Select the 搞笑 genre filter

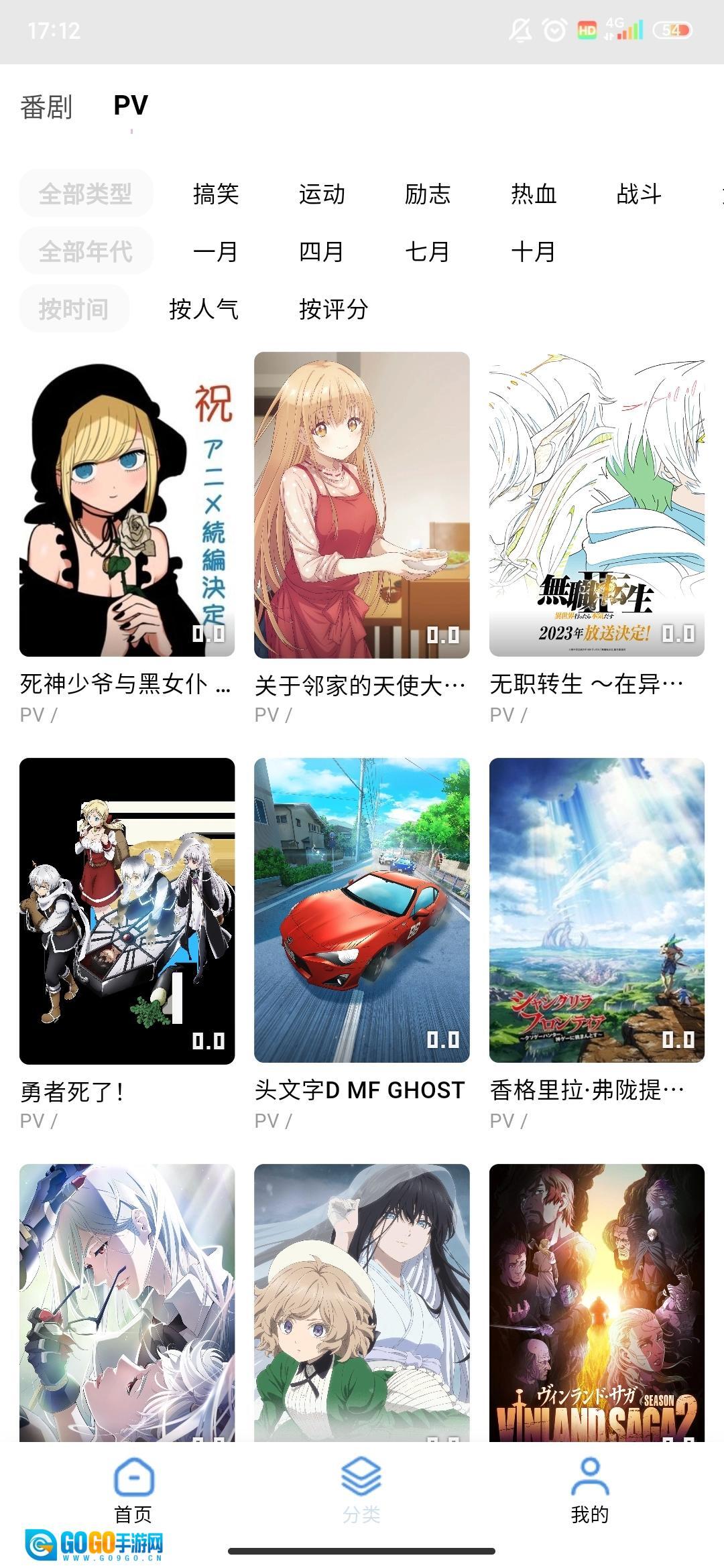[x=216, y=194]
